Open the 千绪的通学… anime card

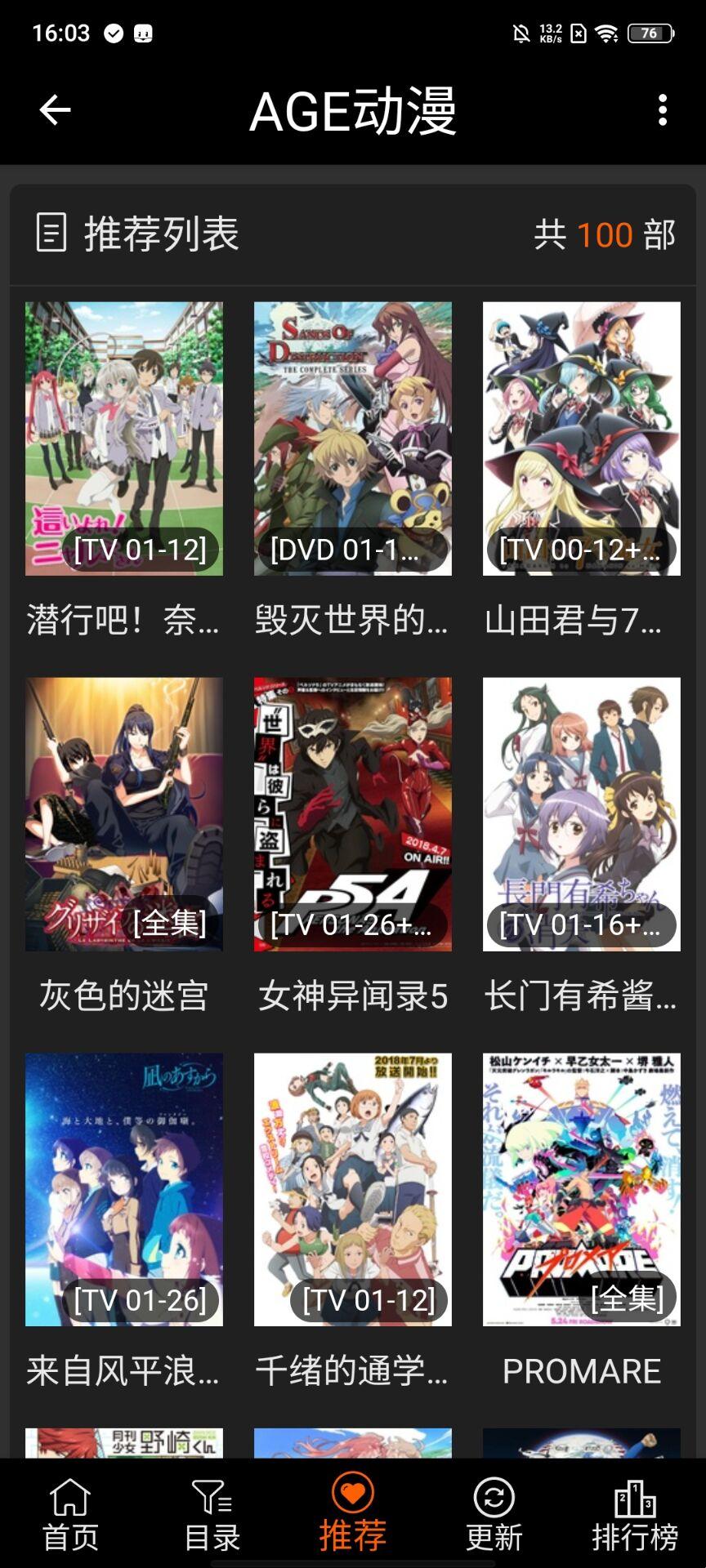(353, 1190)
